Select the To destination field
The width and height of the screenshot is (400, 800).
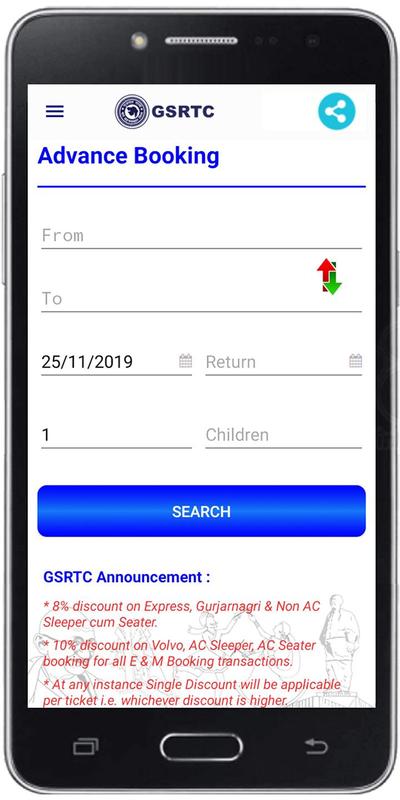201,298
